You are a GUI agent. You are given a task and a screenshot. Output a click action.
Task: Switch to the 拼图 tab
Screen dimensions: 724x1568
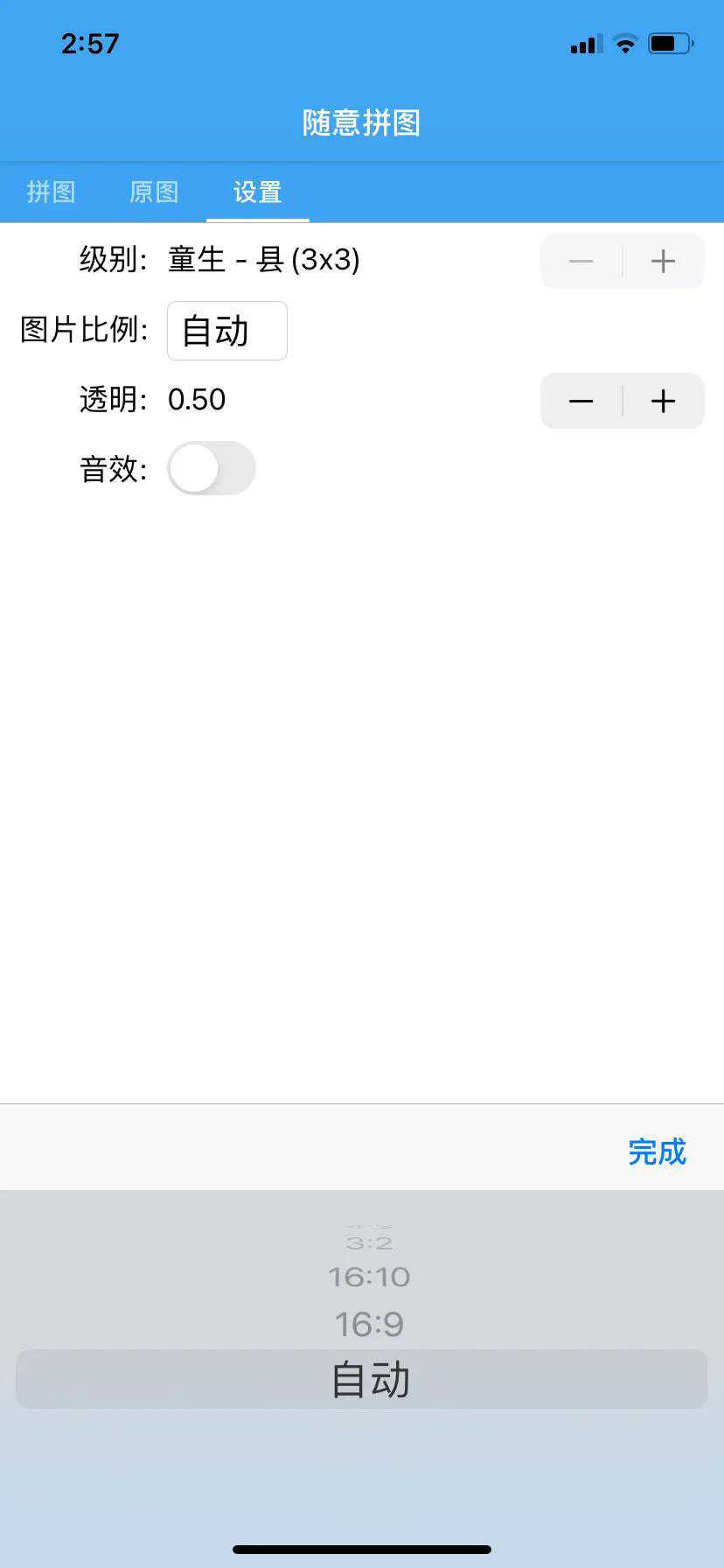(52, 192)
